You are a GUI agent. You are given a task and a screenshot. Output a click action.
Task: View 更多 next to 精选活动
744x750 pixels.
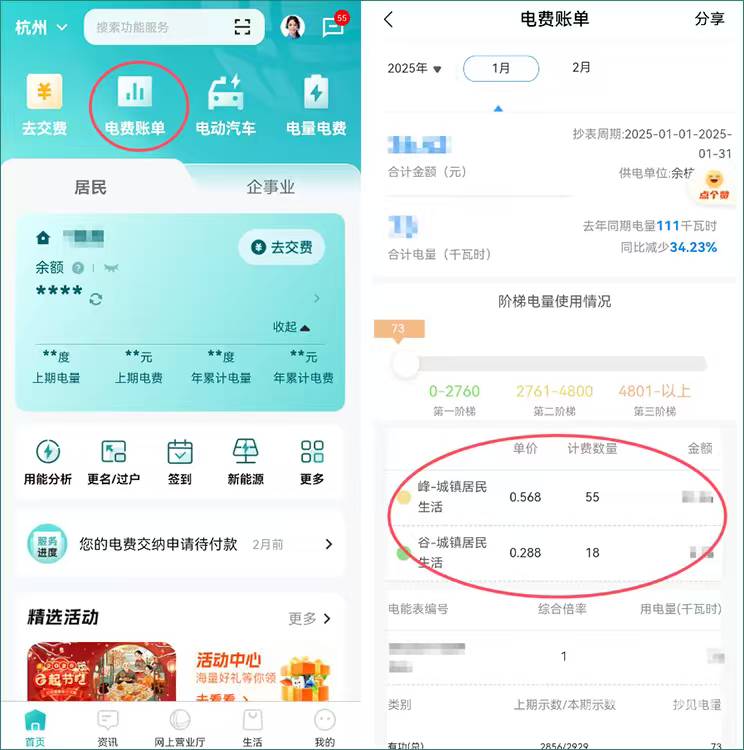(309, 618)
